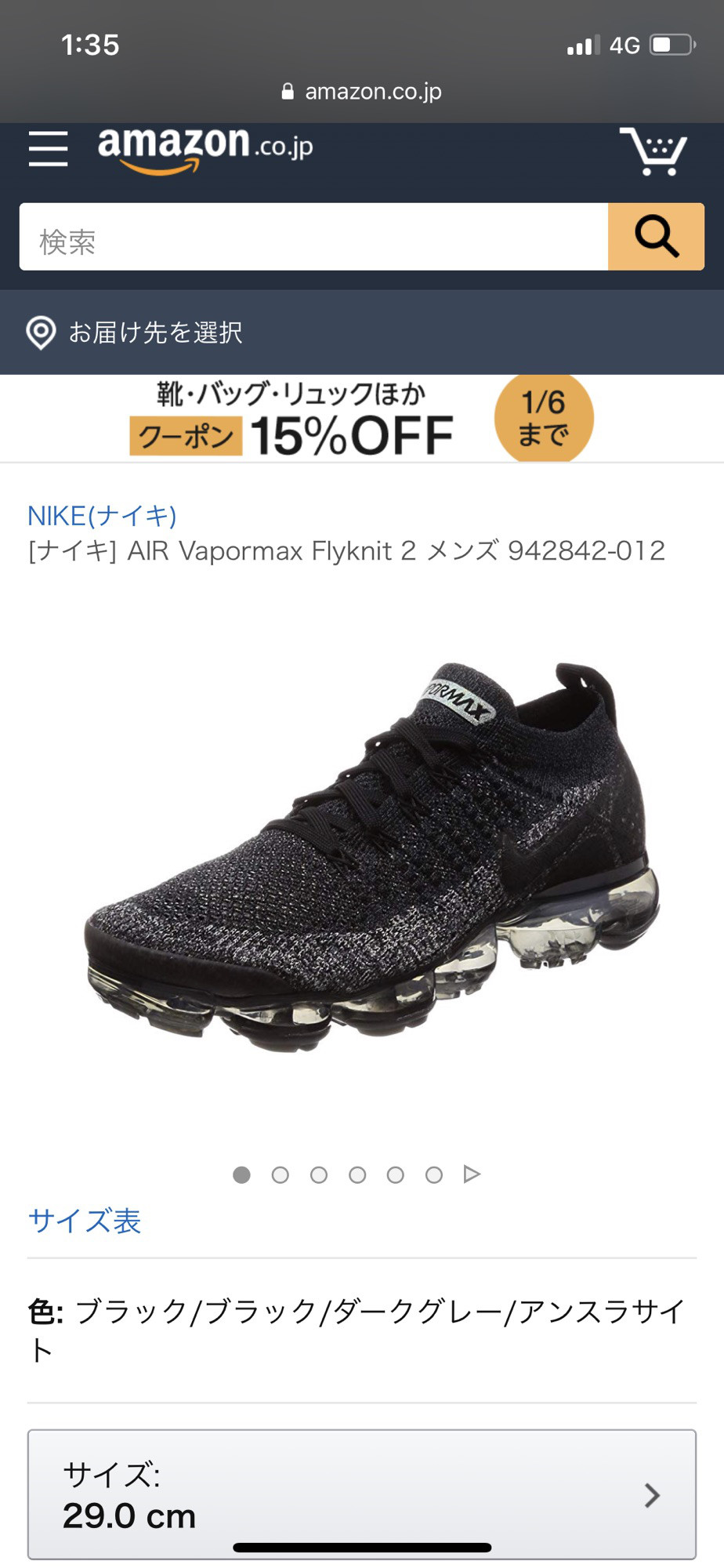Tap the amazon.co.jp address bar
Screen dimensions: 724x1568
pos(362,92)
